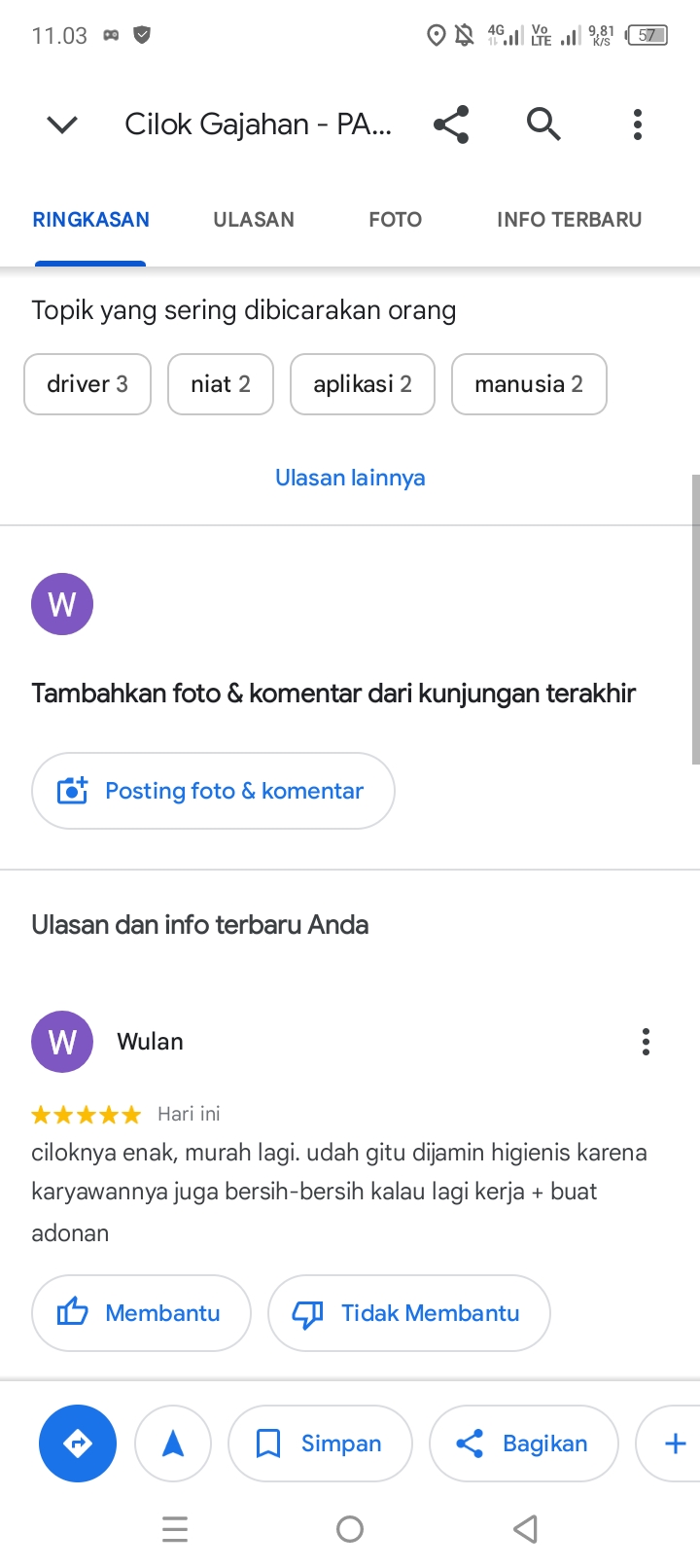
Task: Open search from the top bar
Action: click(x=543, y=125)
